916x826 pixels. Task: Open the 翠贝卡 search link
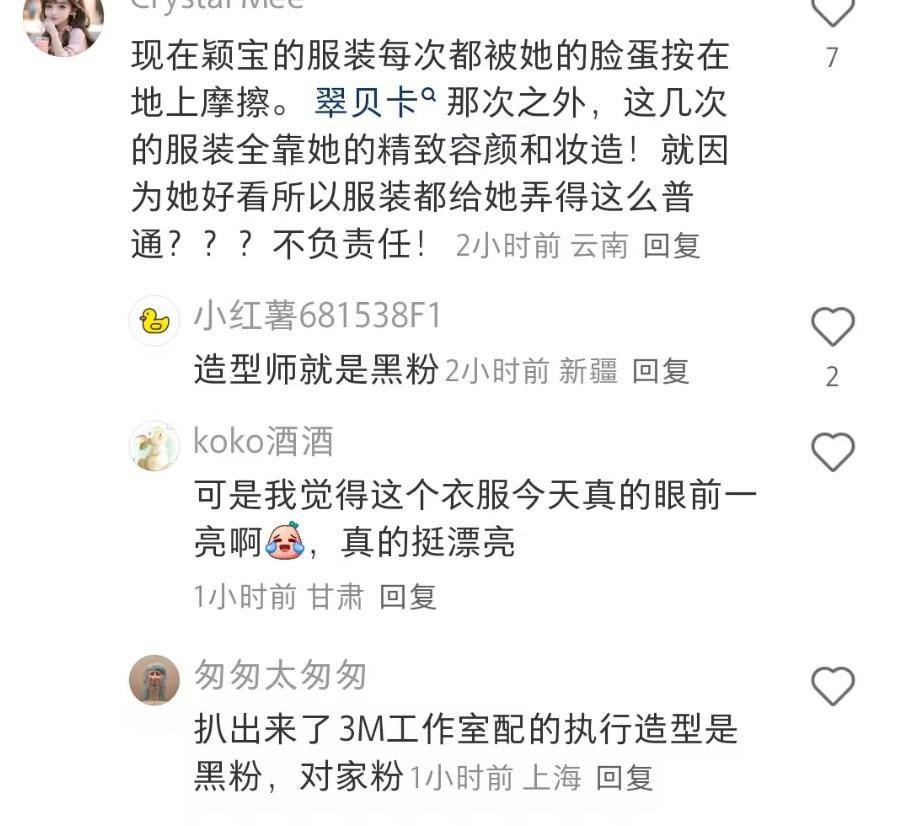[373, 103]
